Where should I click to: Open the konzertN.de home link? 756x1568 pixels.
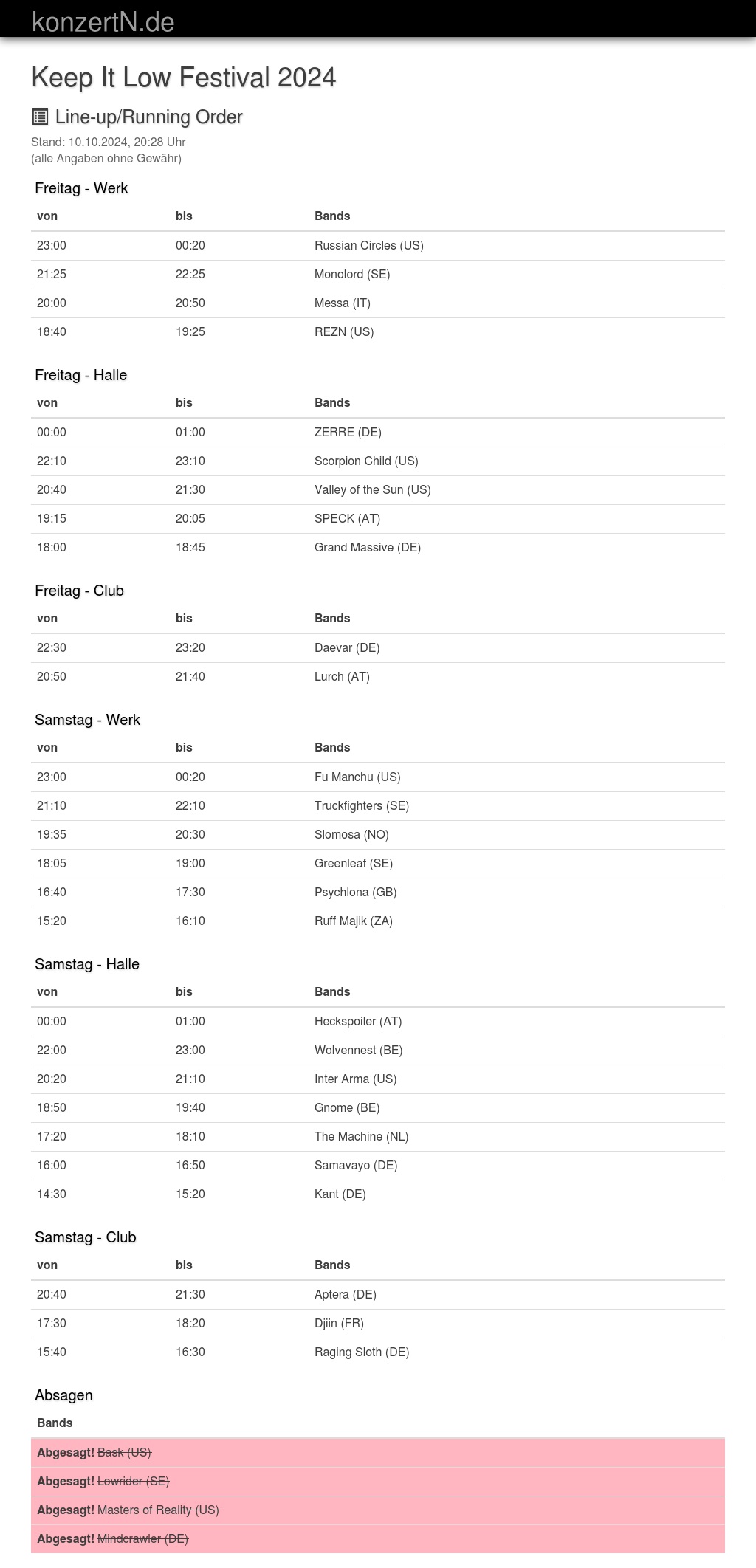point(103,21)
